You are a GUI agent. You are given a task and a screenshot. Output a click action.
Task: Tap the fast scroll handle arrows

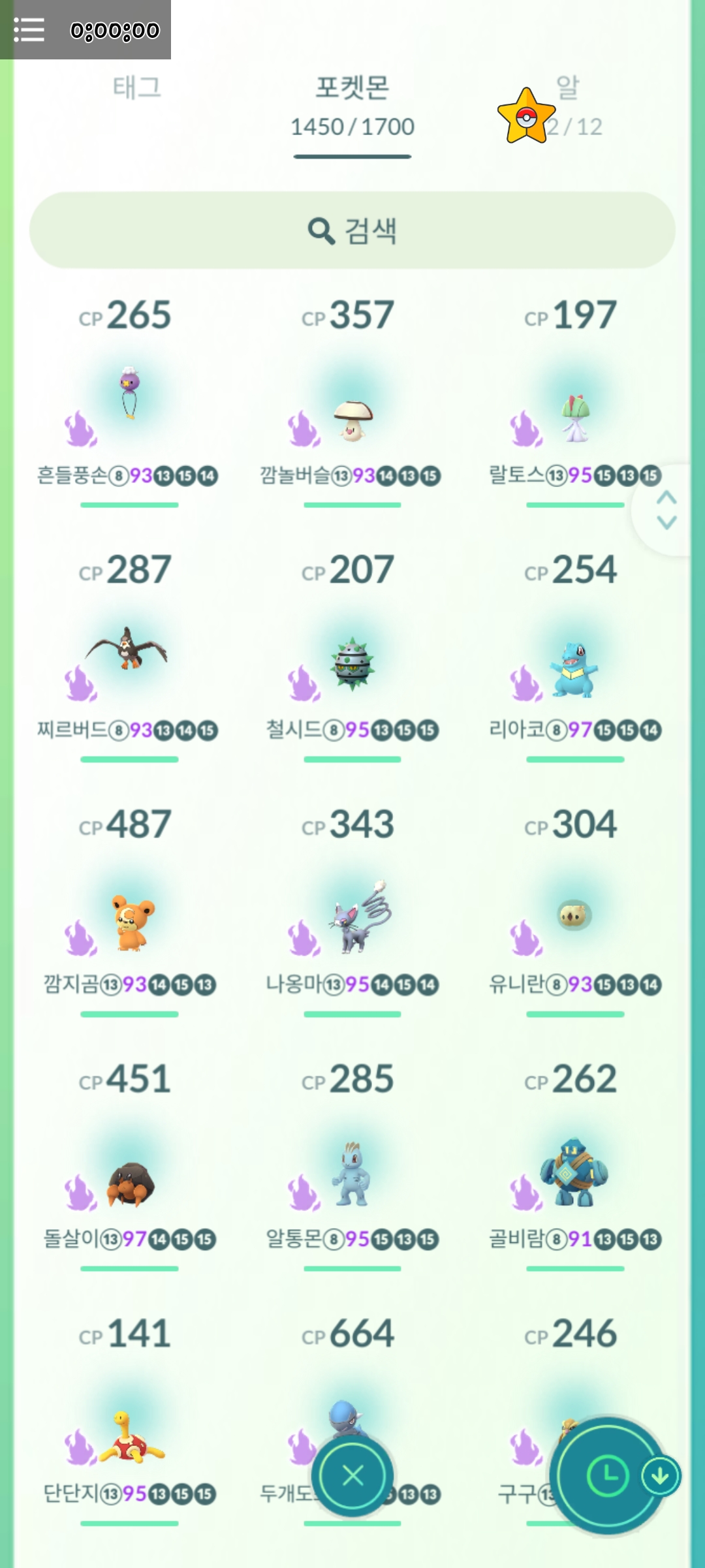click(x=666, y=510)
